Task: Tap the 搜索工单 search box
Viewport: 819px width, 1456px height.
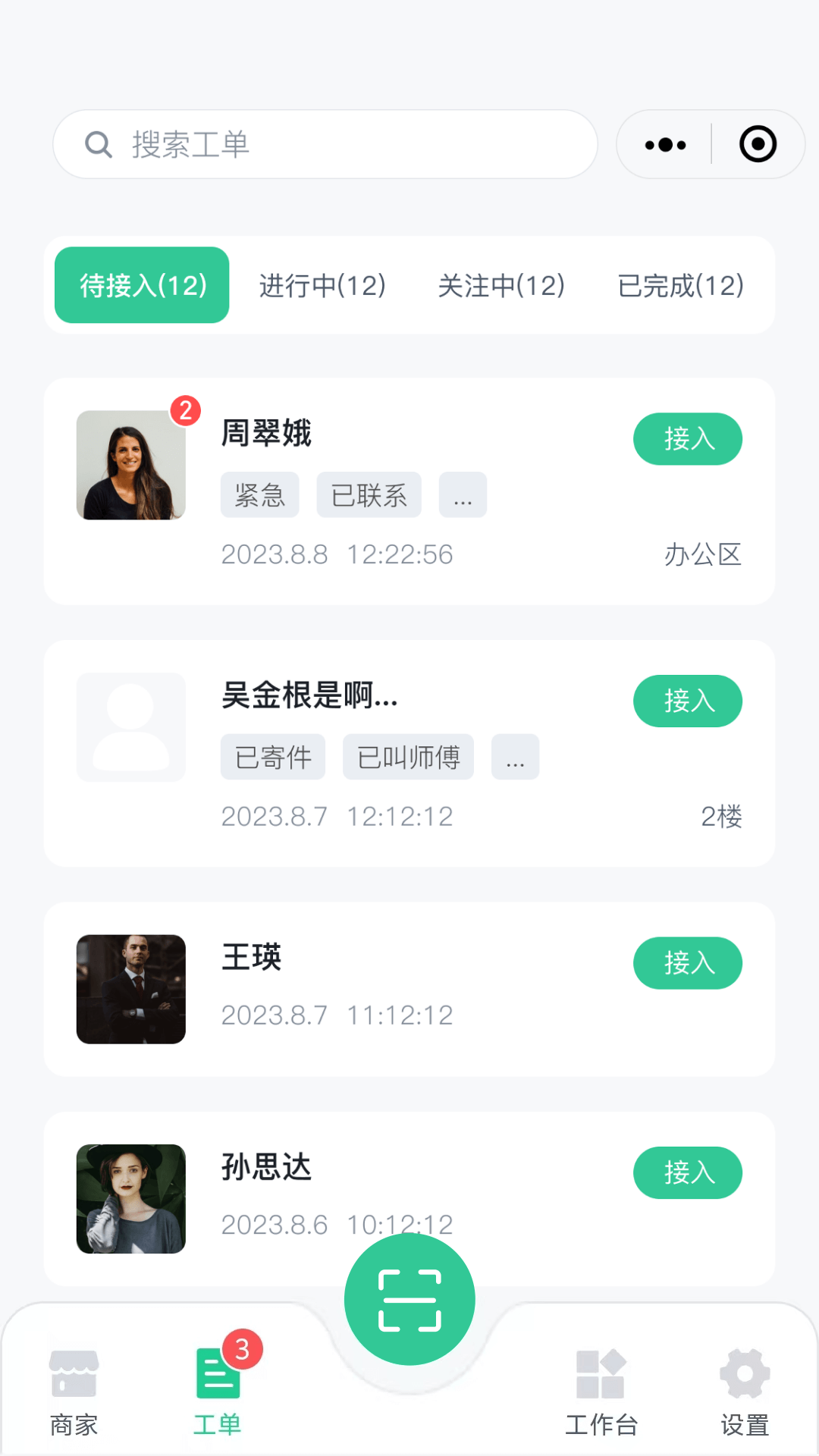Action: tap(325, 144)
